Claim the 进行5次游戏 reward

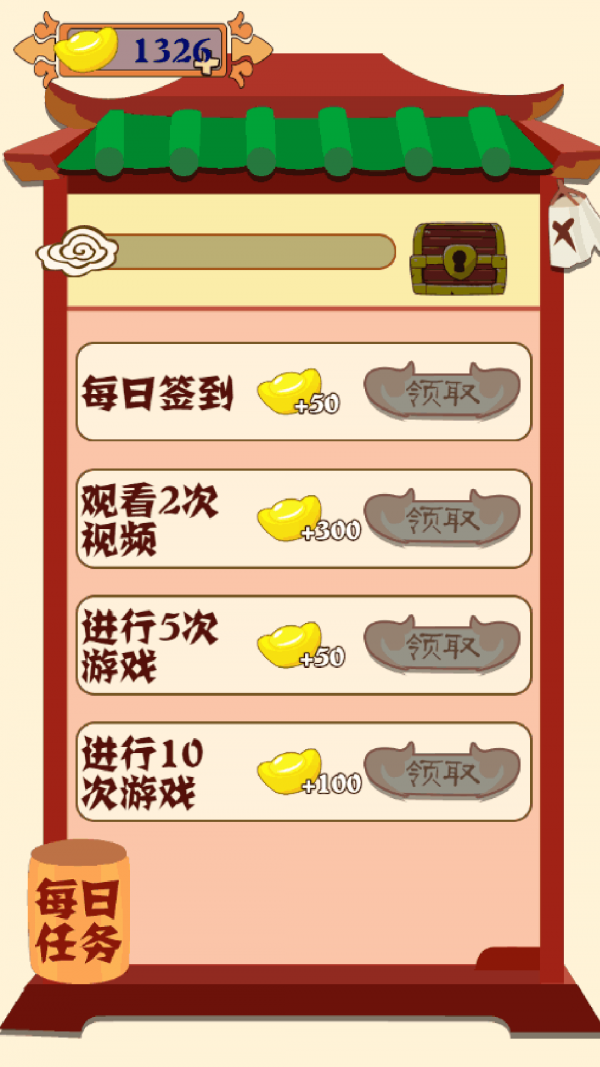pyautogui.click(x=442, y=645)
